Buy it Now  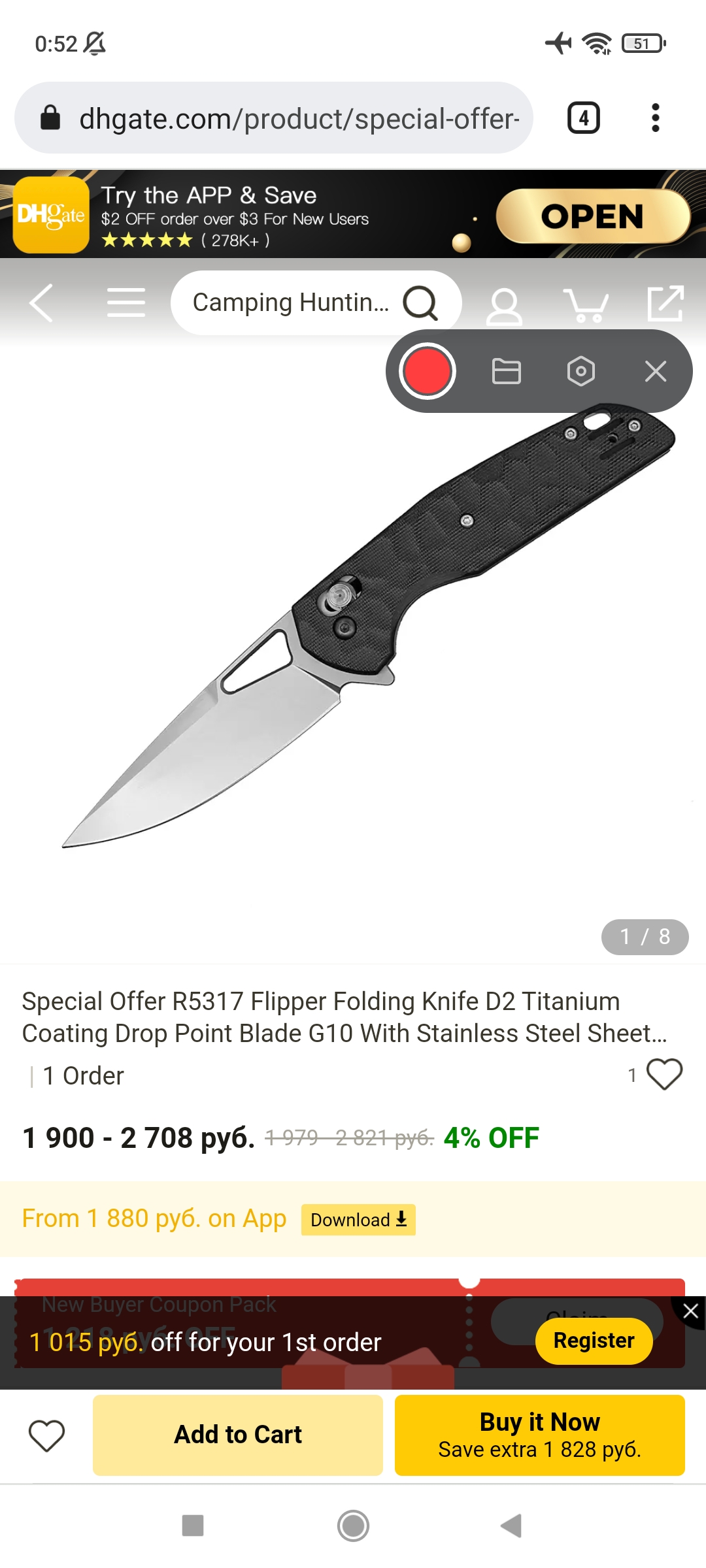540,1435
